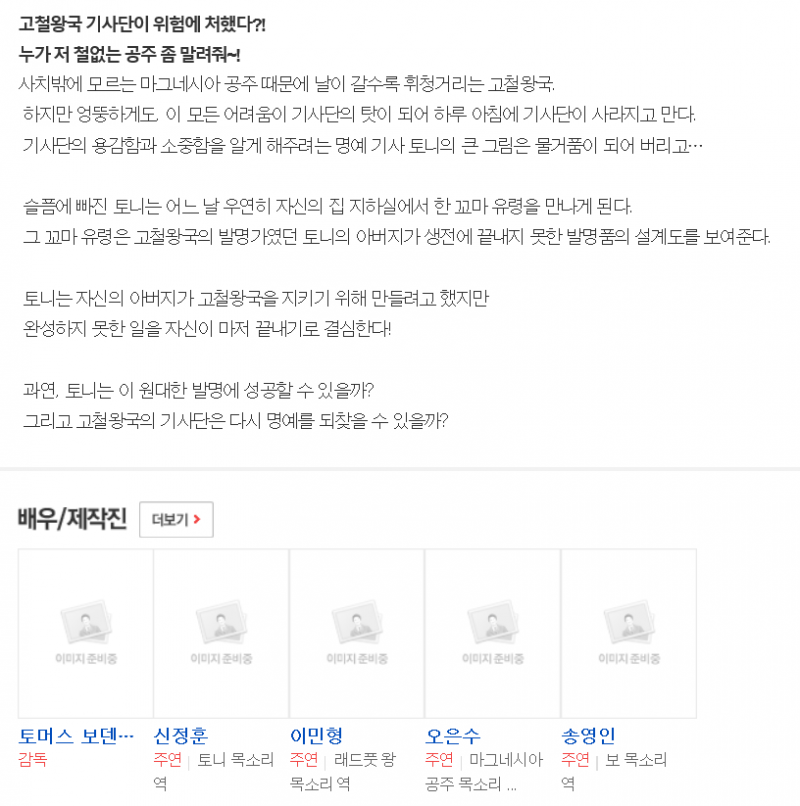Open actor 신정훈's profile
800x806 pixels.
pyautogui.click(x=182, y=736)
